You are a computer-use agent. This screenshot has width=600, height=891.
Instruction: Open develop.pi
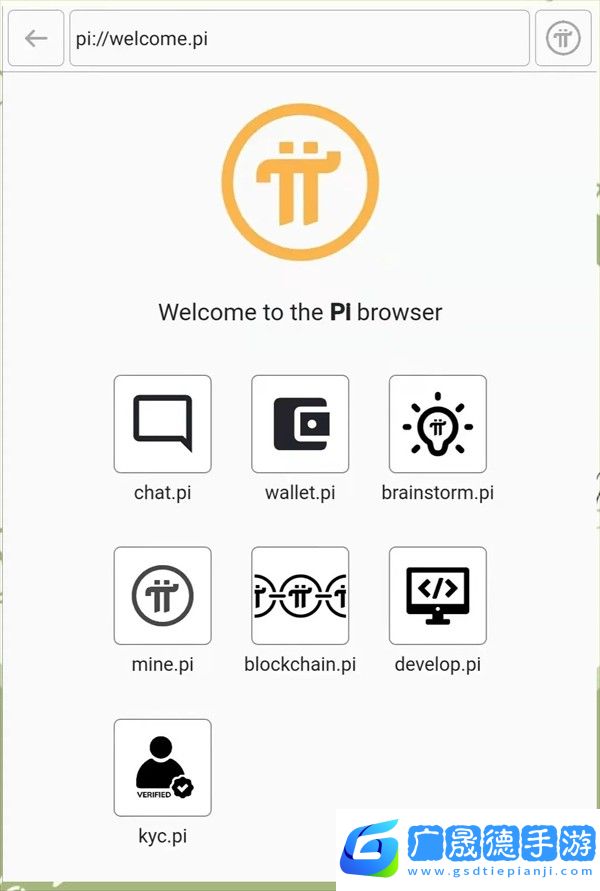click(x=437, y=596)
